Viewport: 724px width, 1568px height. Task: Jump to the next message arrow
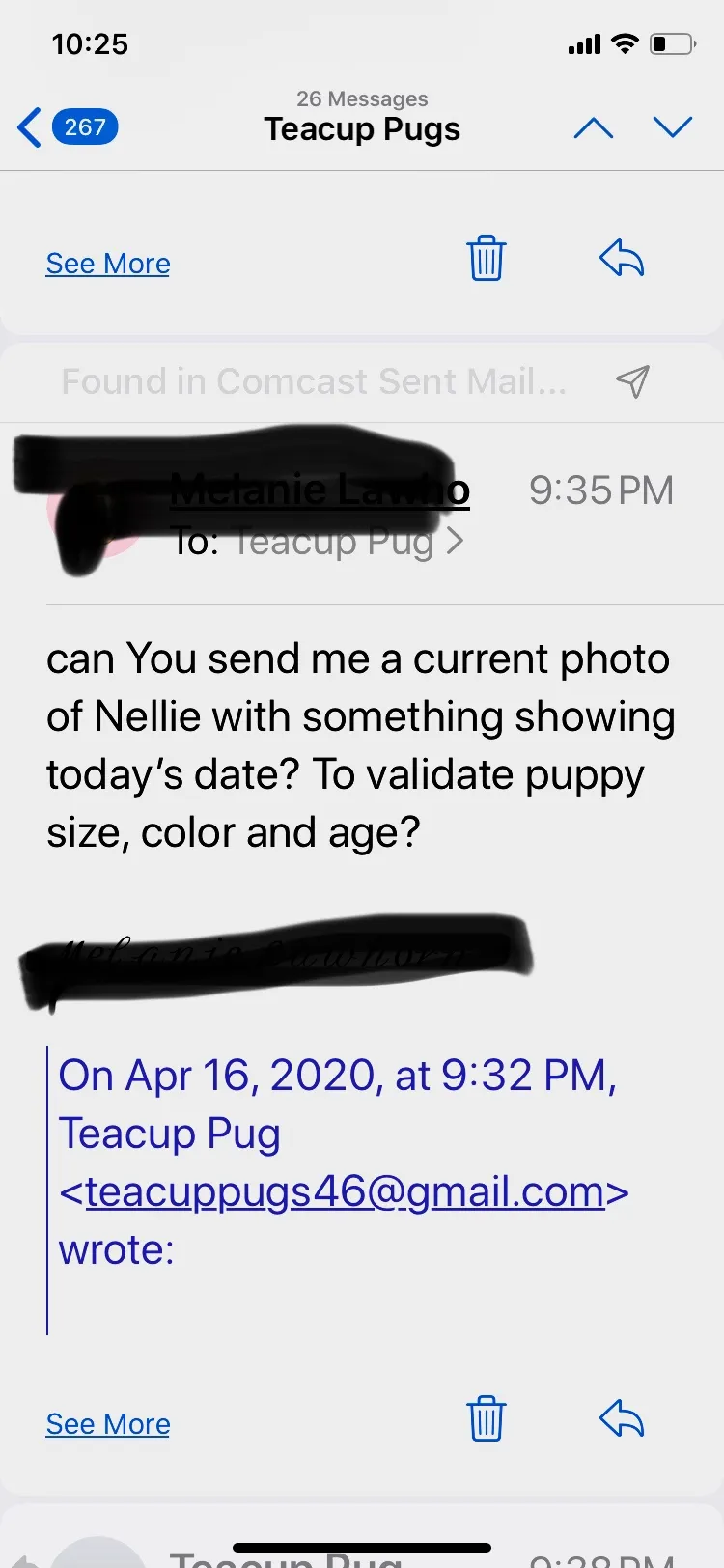(x=673, y=127)
